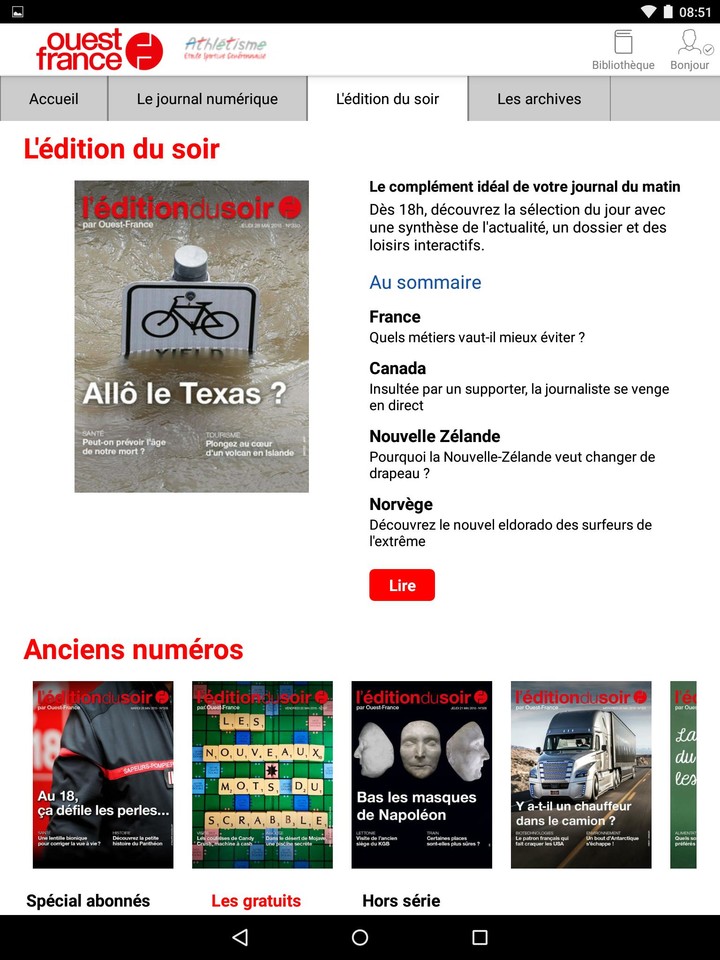
Task: Open recent apps with the square button
Action: 478,935
